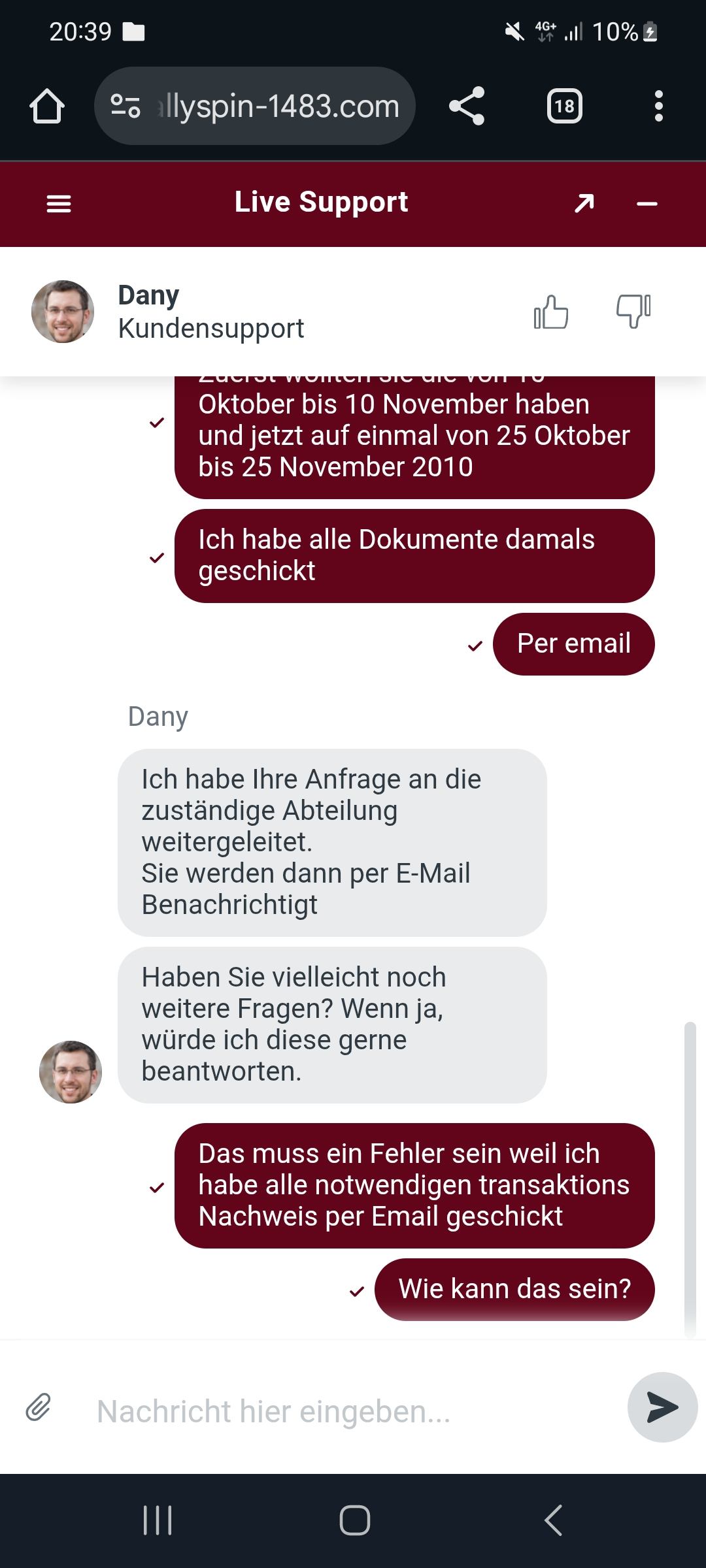Attach a file with the paperclip
706x1568 pixels.
(39, 1407)
